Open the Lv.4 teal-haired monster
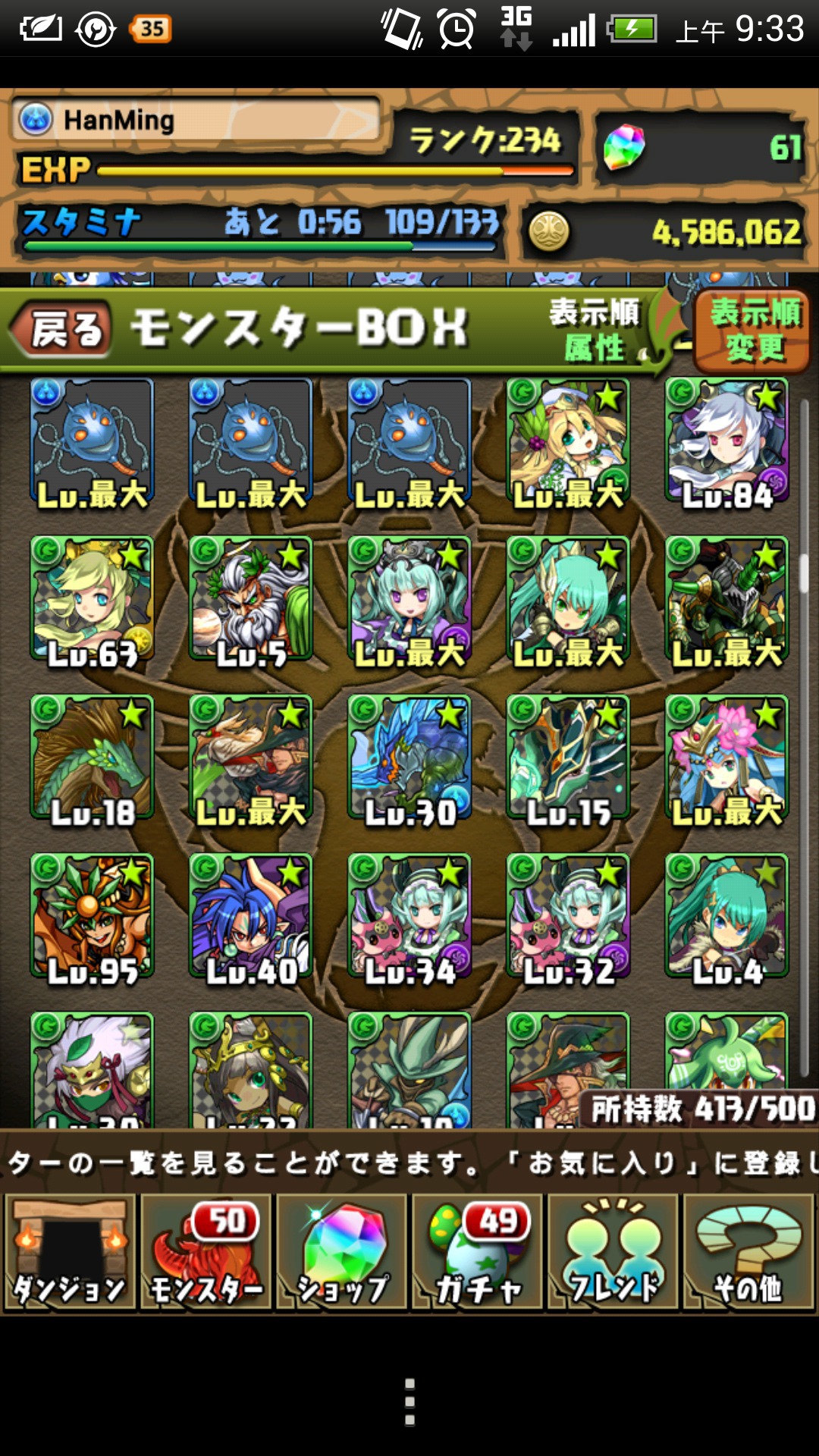The height and width of the screenshot is (1456, 819). click(x=726, y=919)
